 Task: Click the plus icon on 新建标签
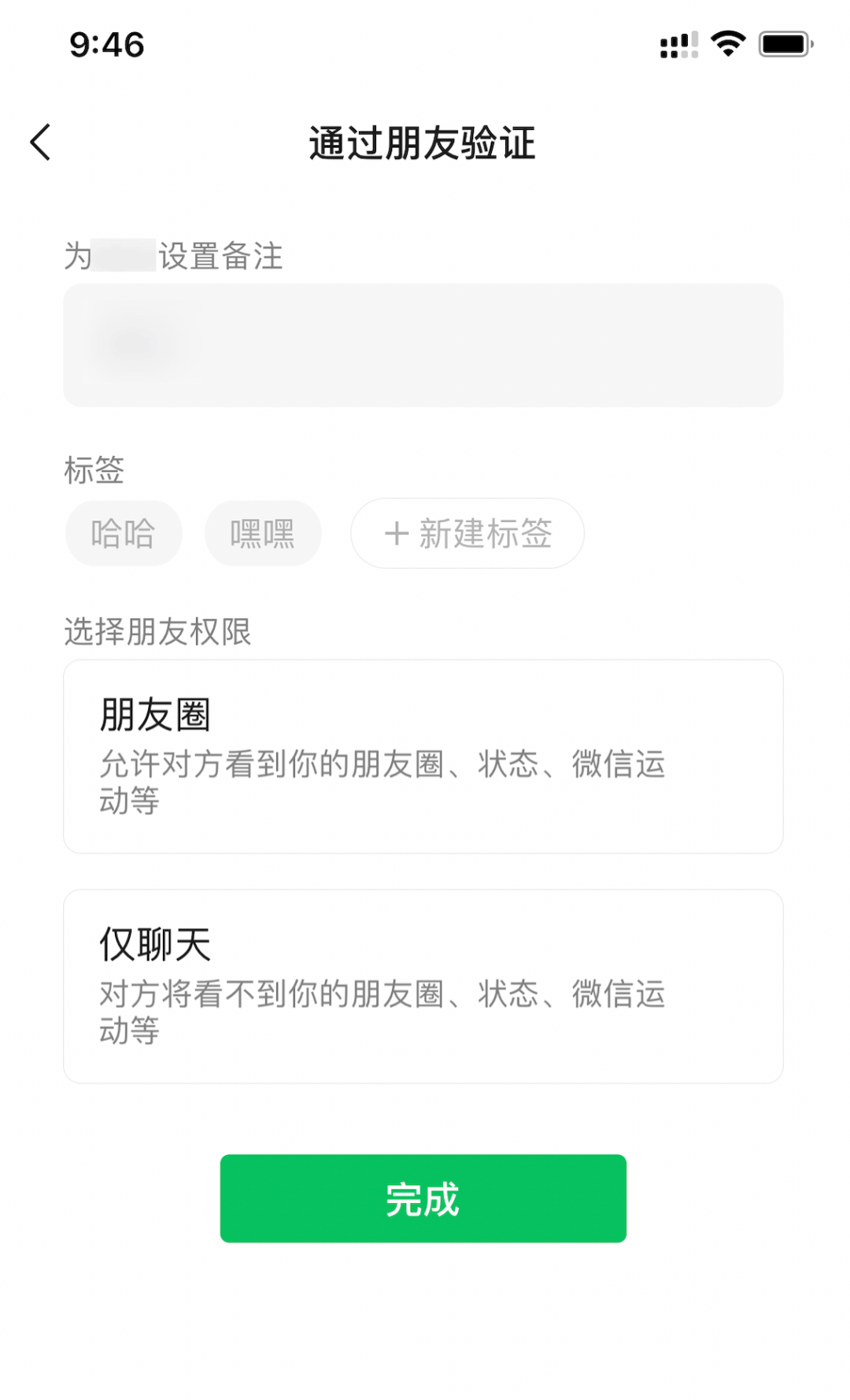pyautogui.click(x=396, y=534)
